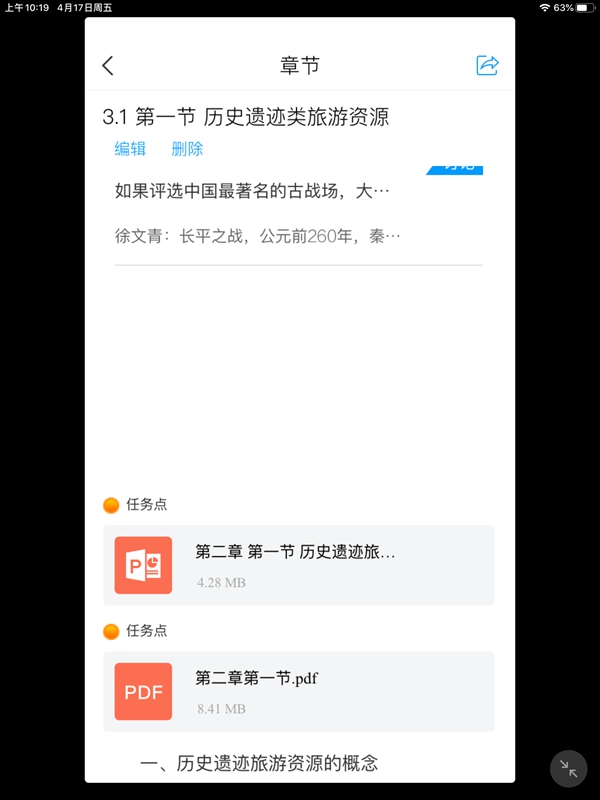Open the 古战场 discussion note
The image size is (600, 800).
252,191
